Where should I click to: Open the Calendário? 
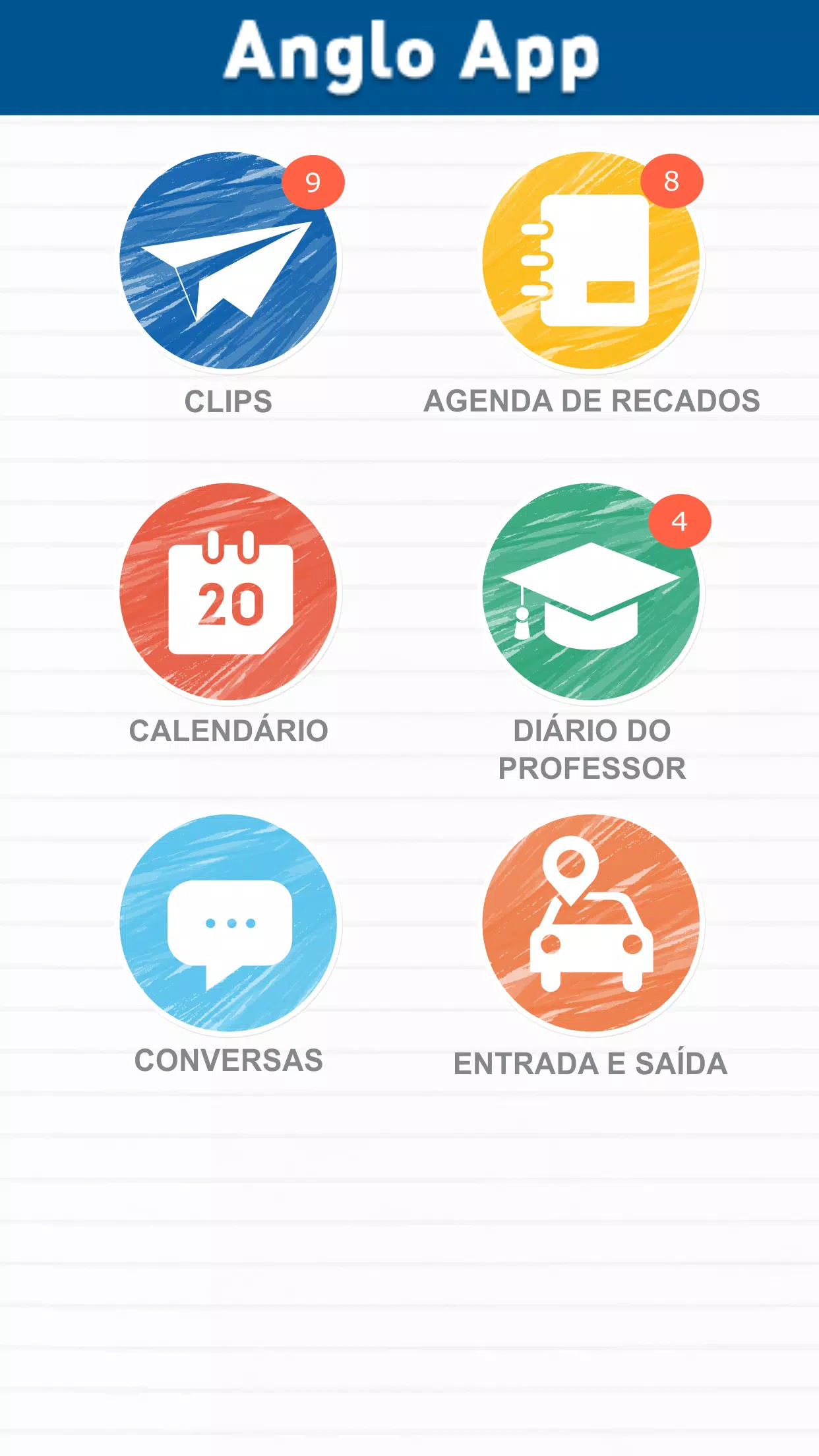click(228, 591)
